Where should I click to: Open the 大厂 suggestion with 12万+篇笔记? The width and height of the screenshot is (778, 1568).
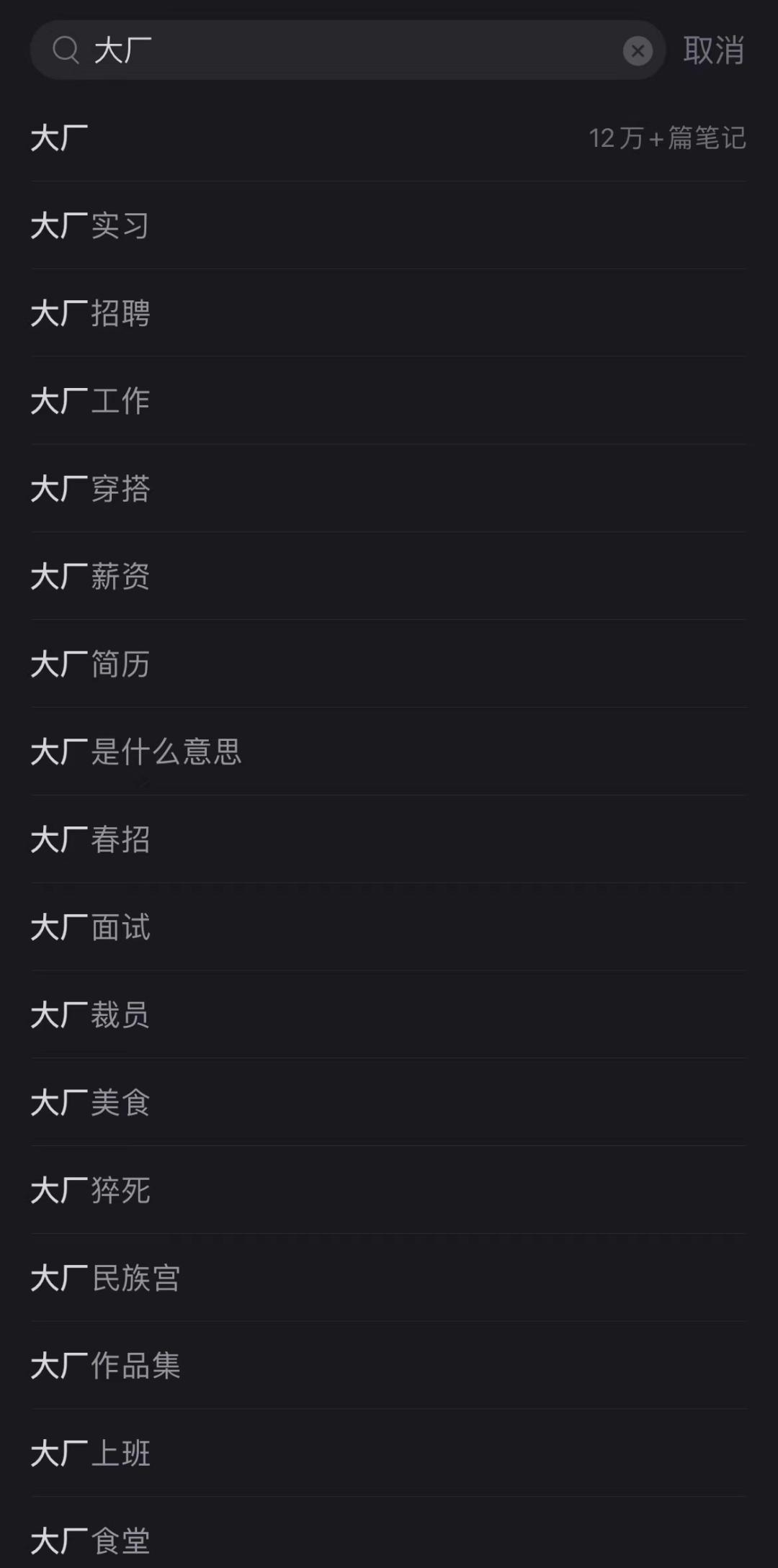[x=388, y=138]
